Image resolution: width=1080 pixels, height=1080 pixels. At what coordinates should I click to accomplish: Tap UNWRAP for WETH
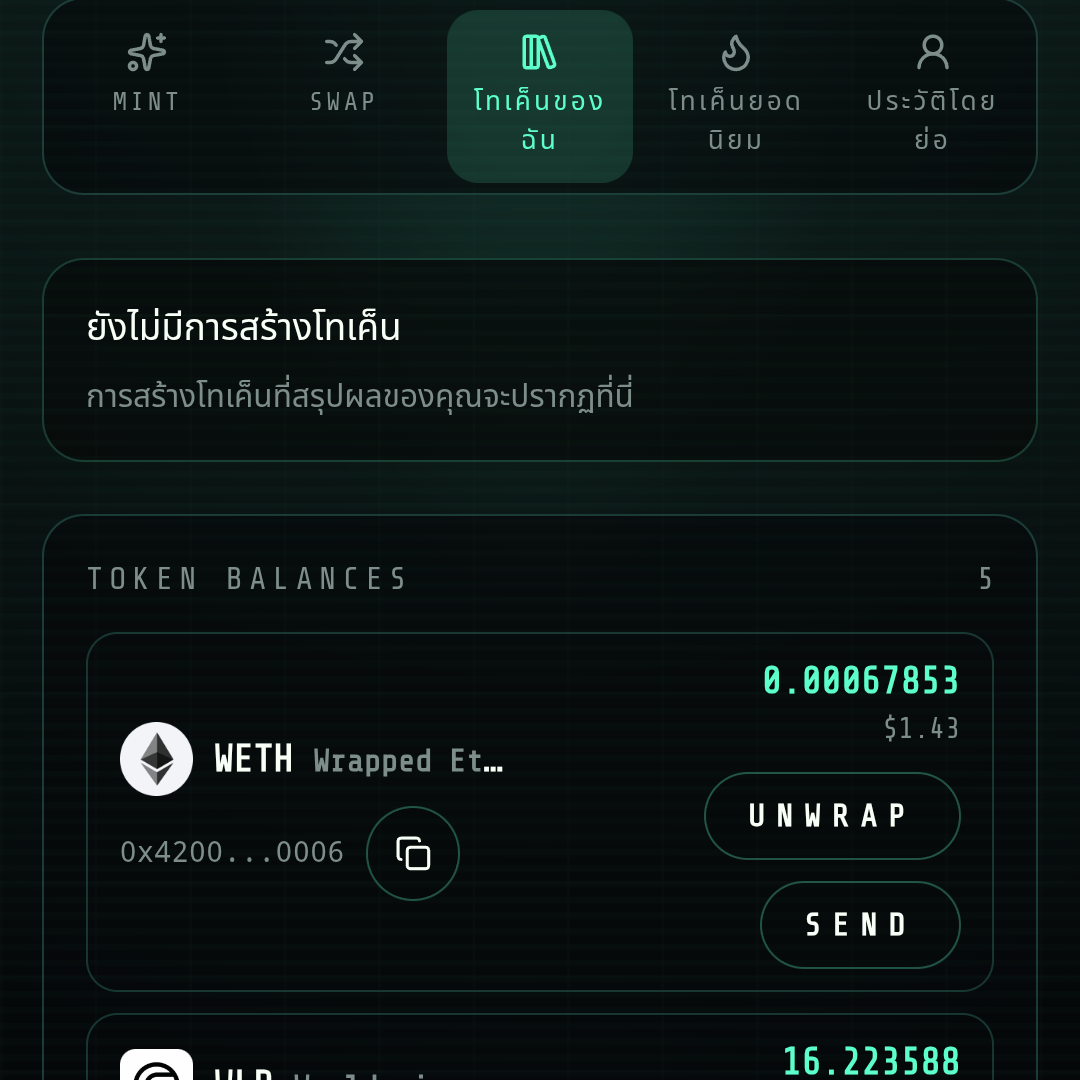(x=831, y=816)
